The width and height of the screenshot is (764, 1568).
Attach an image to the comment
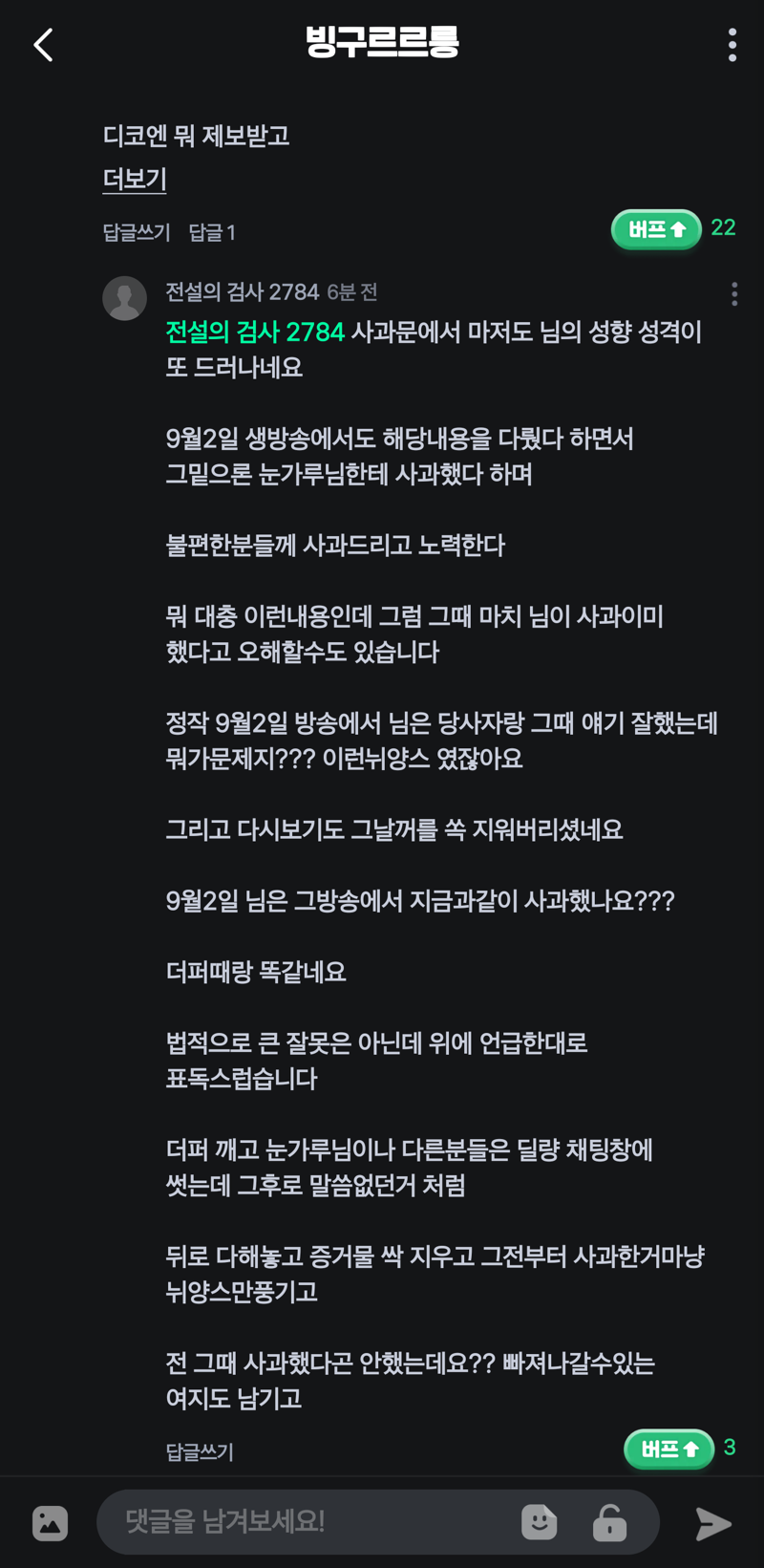50,1522
